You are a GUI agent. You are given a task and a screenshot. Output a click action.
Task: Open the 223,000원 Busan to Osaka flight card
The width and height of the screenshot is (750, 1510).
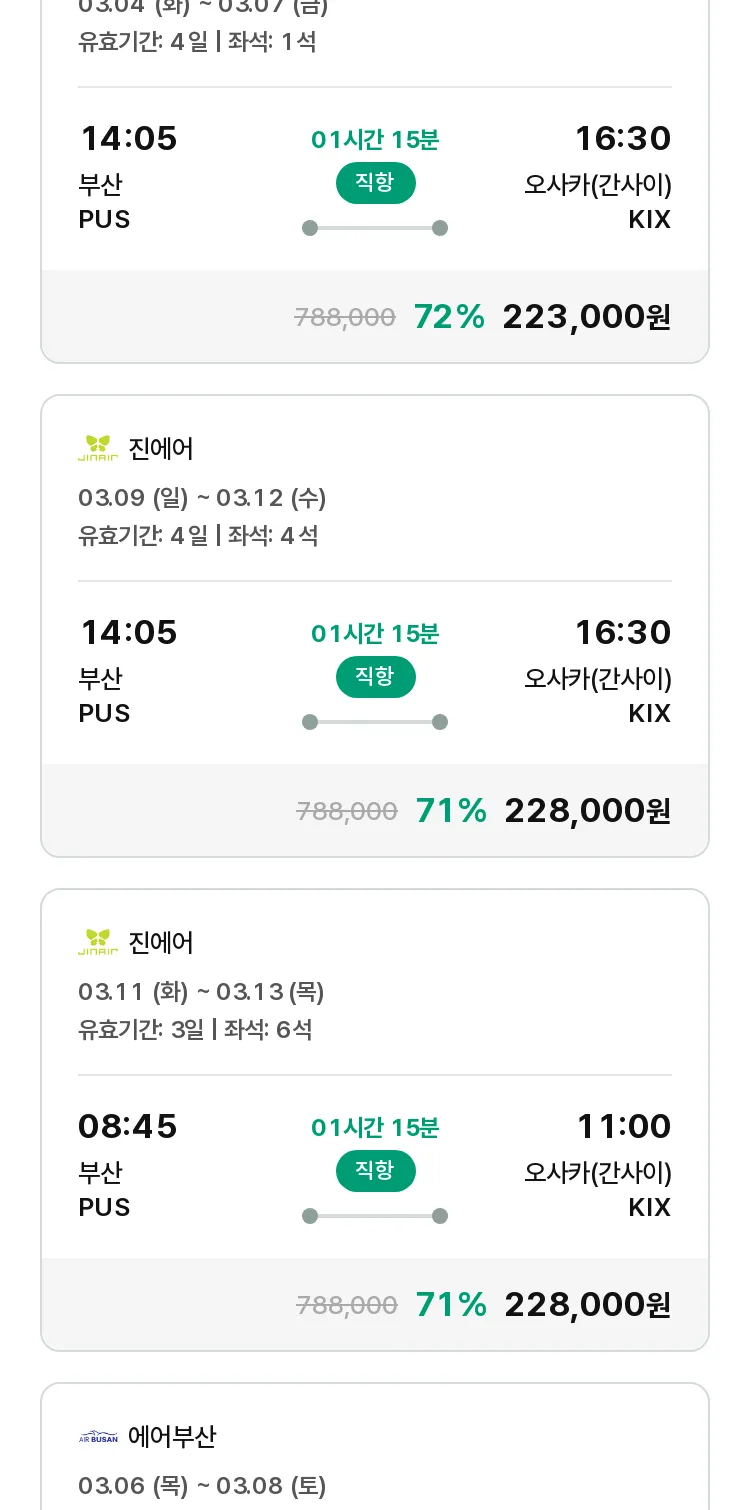375,181
